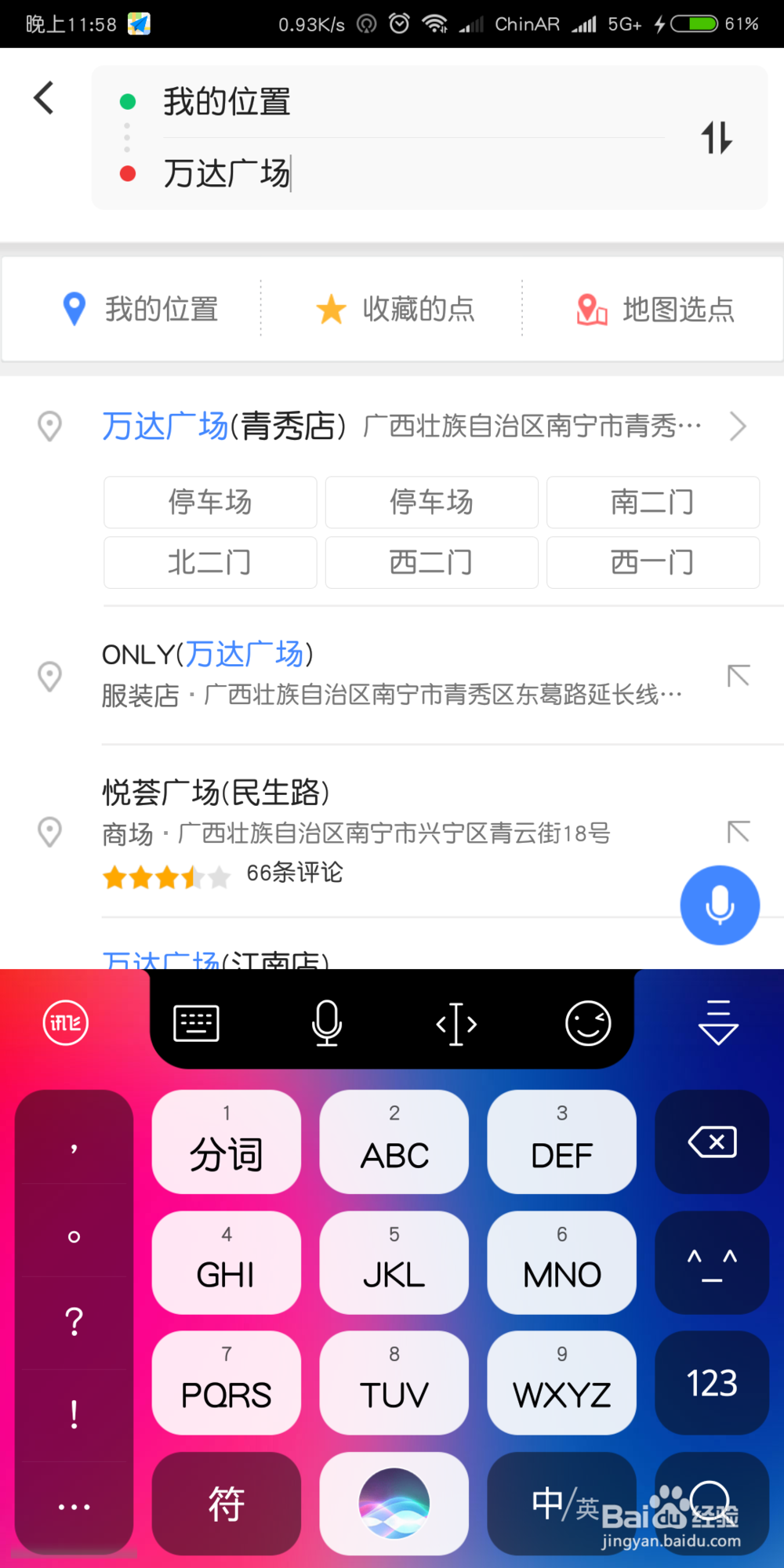Tap the floating voice search microphone
784x1568 pixels.
click(x=719, y=905)
